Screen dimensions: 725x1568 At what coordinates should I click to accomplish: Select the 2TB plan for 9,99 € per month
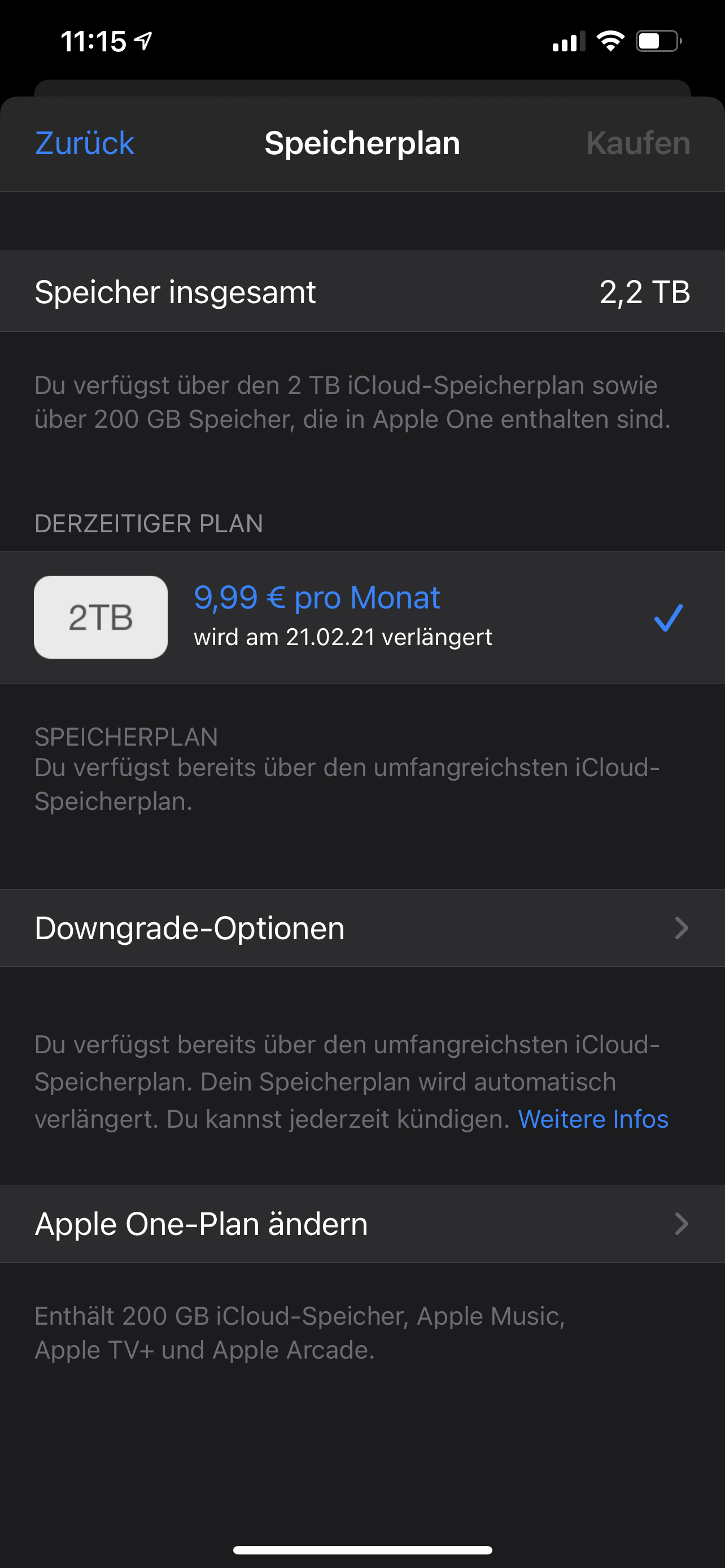(361, 617)
